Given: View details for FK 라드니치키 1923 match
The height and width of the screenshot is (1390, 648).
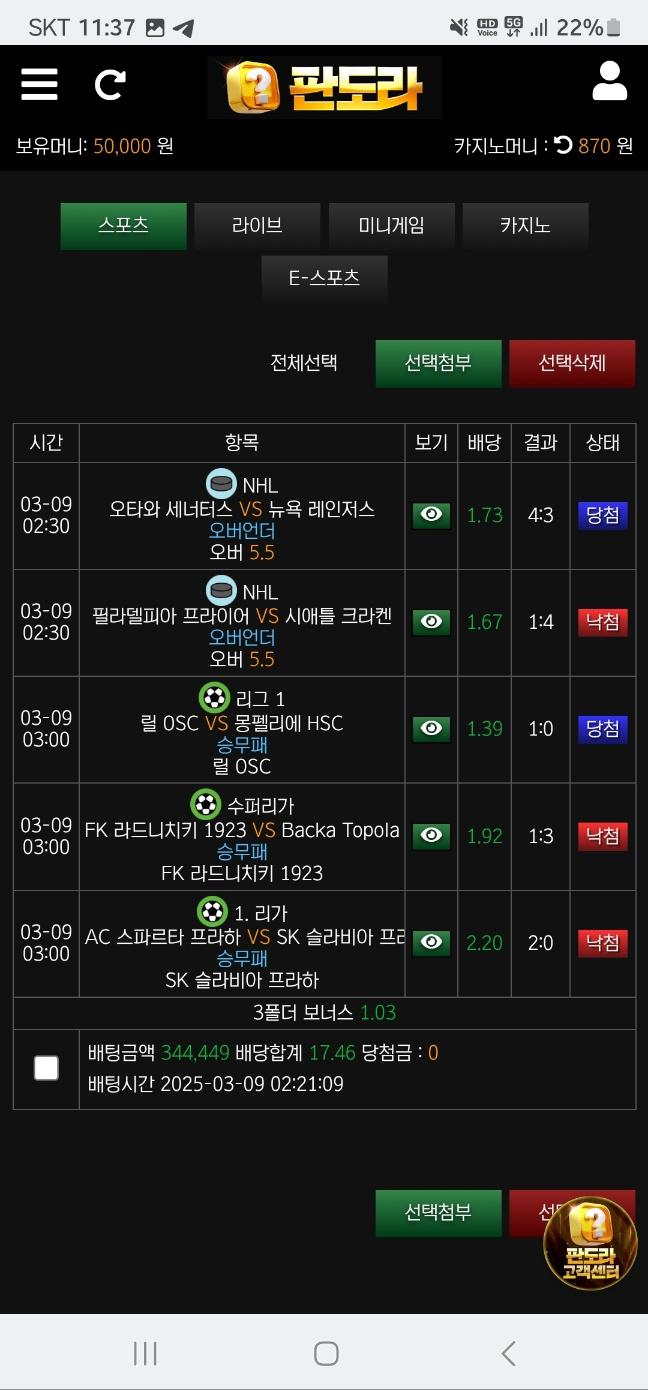Looking at the screenshot, I should point(431,836).
